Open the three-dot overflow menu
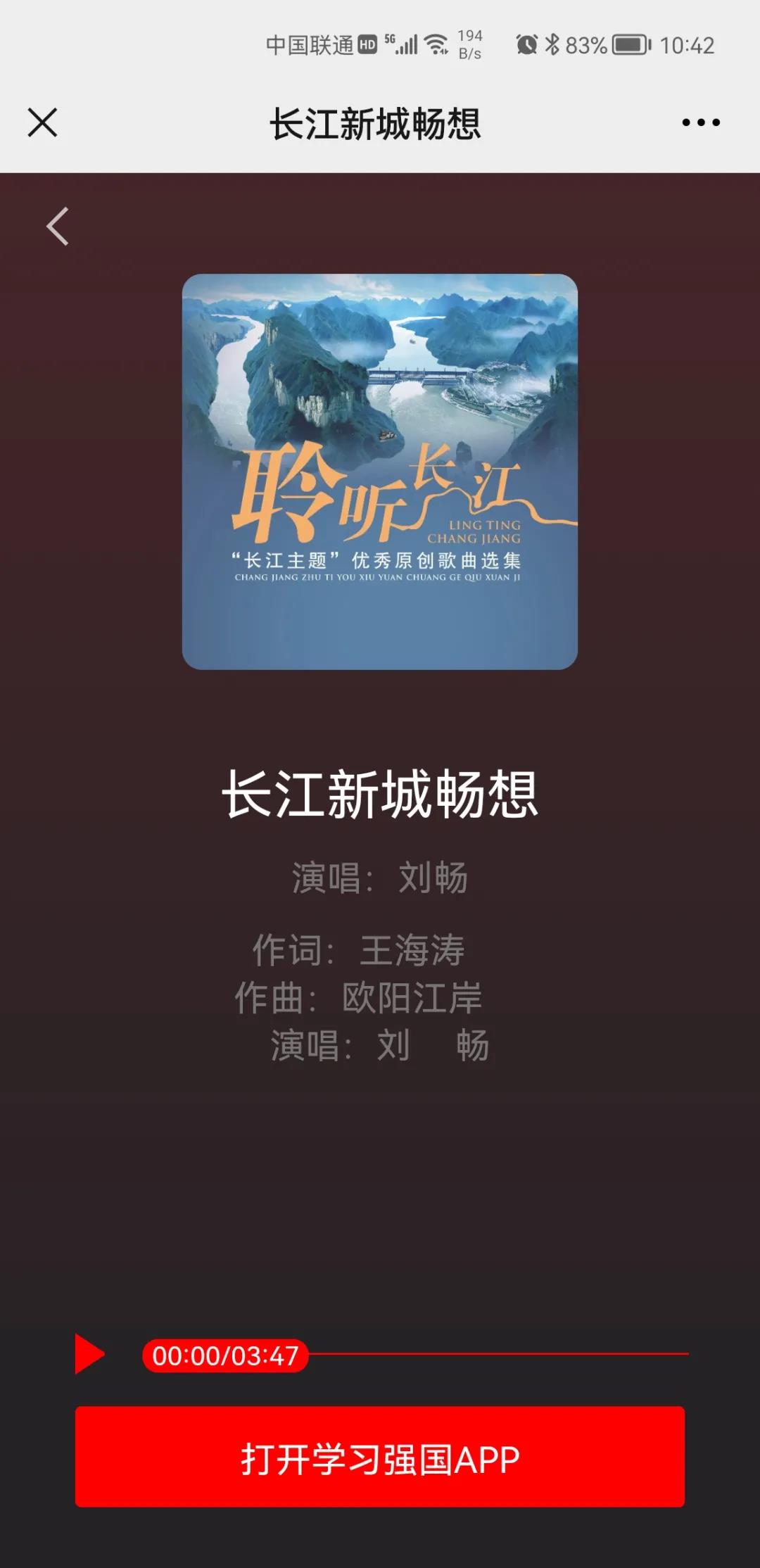This screenshot has height=1568, width=760. click(701, 122)
